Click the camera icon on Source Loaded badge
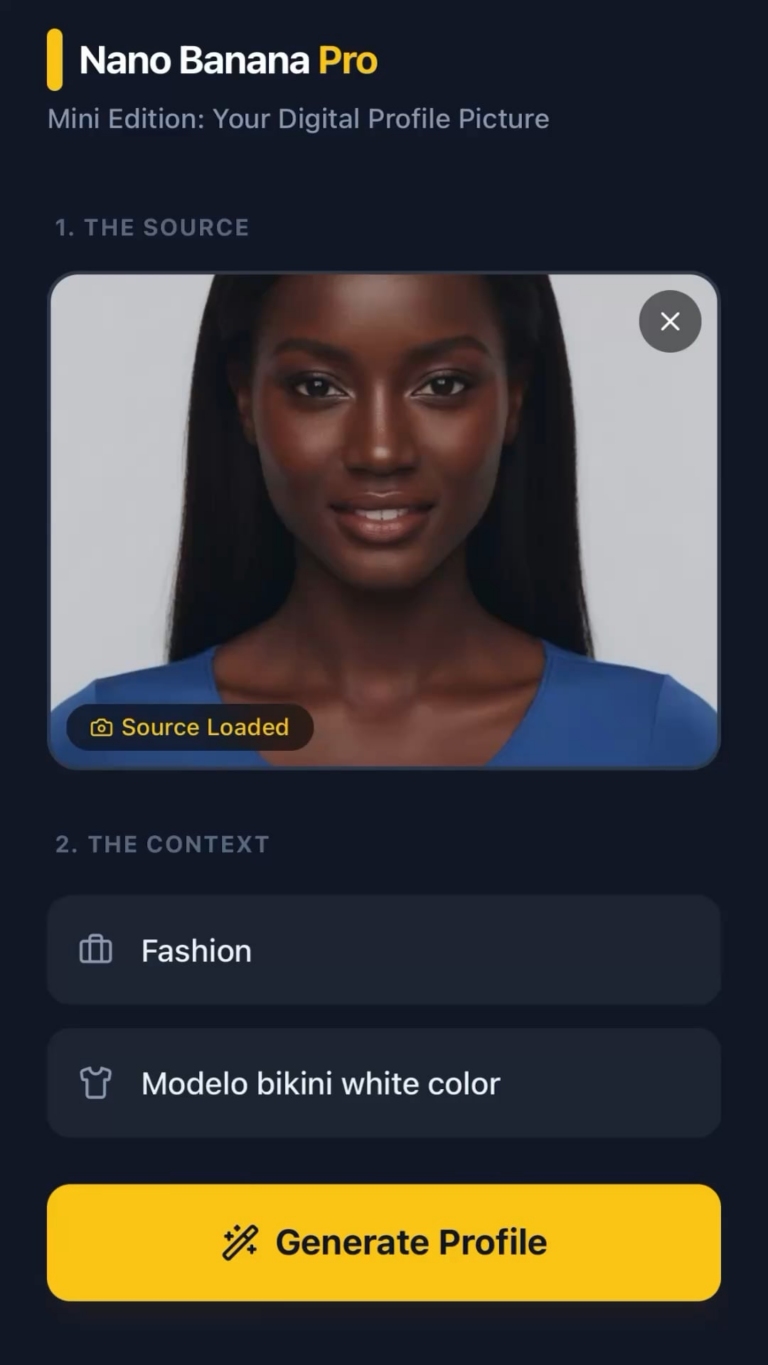768x1365 pixels. point(103,727)
